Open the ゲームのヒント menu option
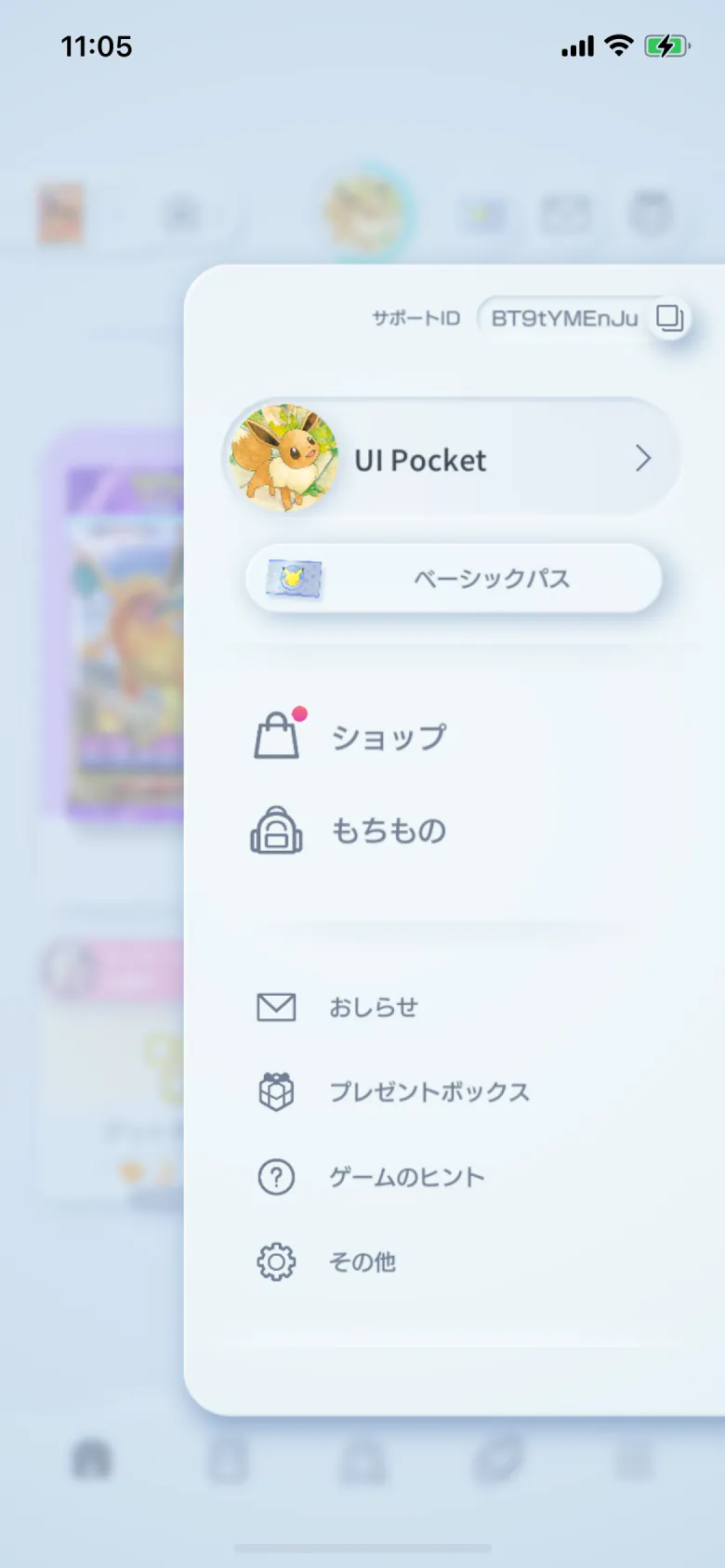Screen dimensions: 725x1568 [407, 1177]
